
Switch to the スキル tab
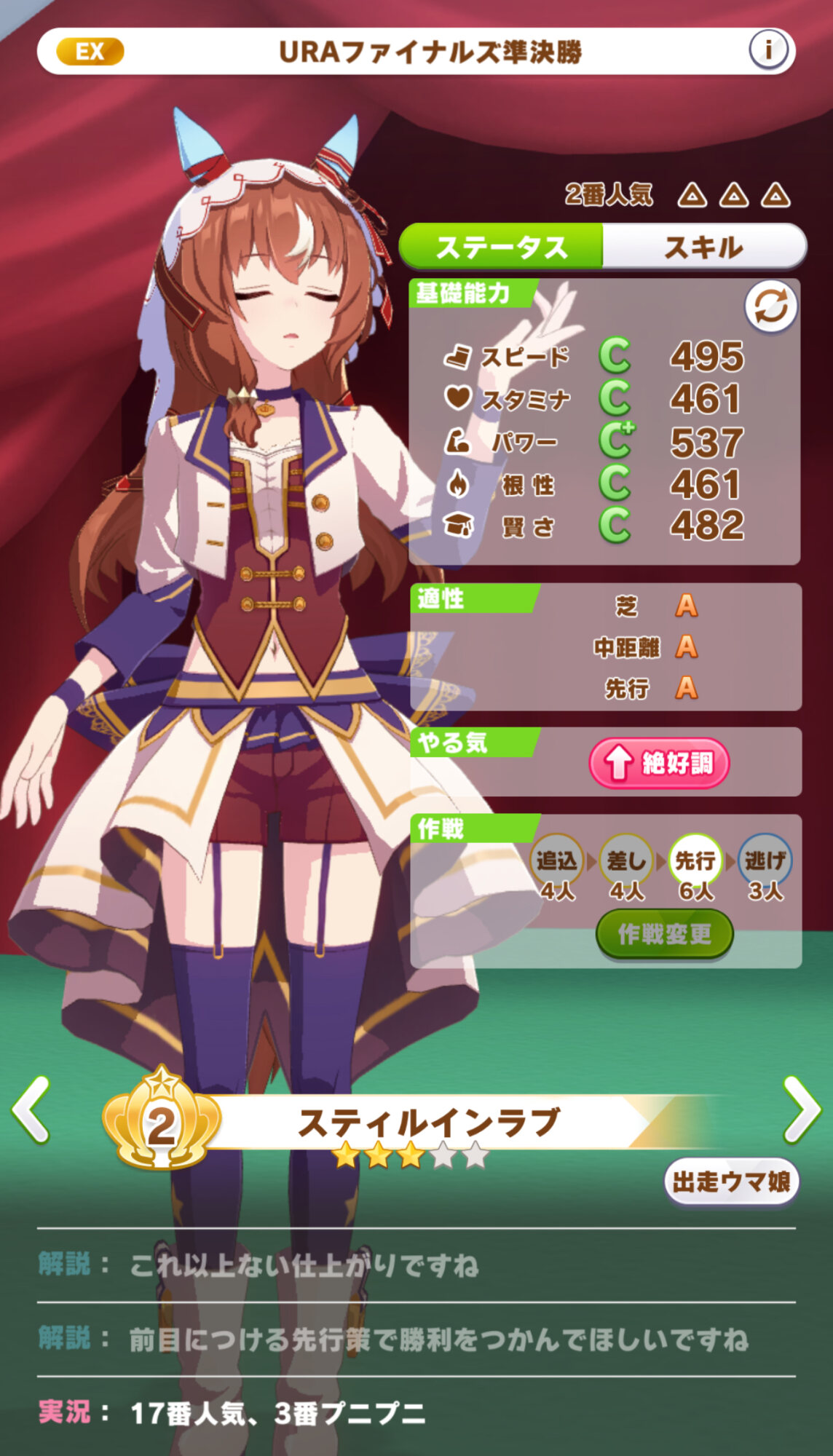click(704, 247)
